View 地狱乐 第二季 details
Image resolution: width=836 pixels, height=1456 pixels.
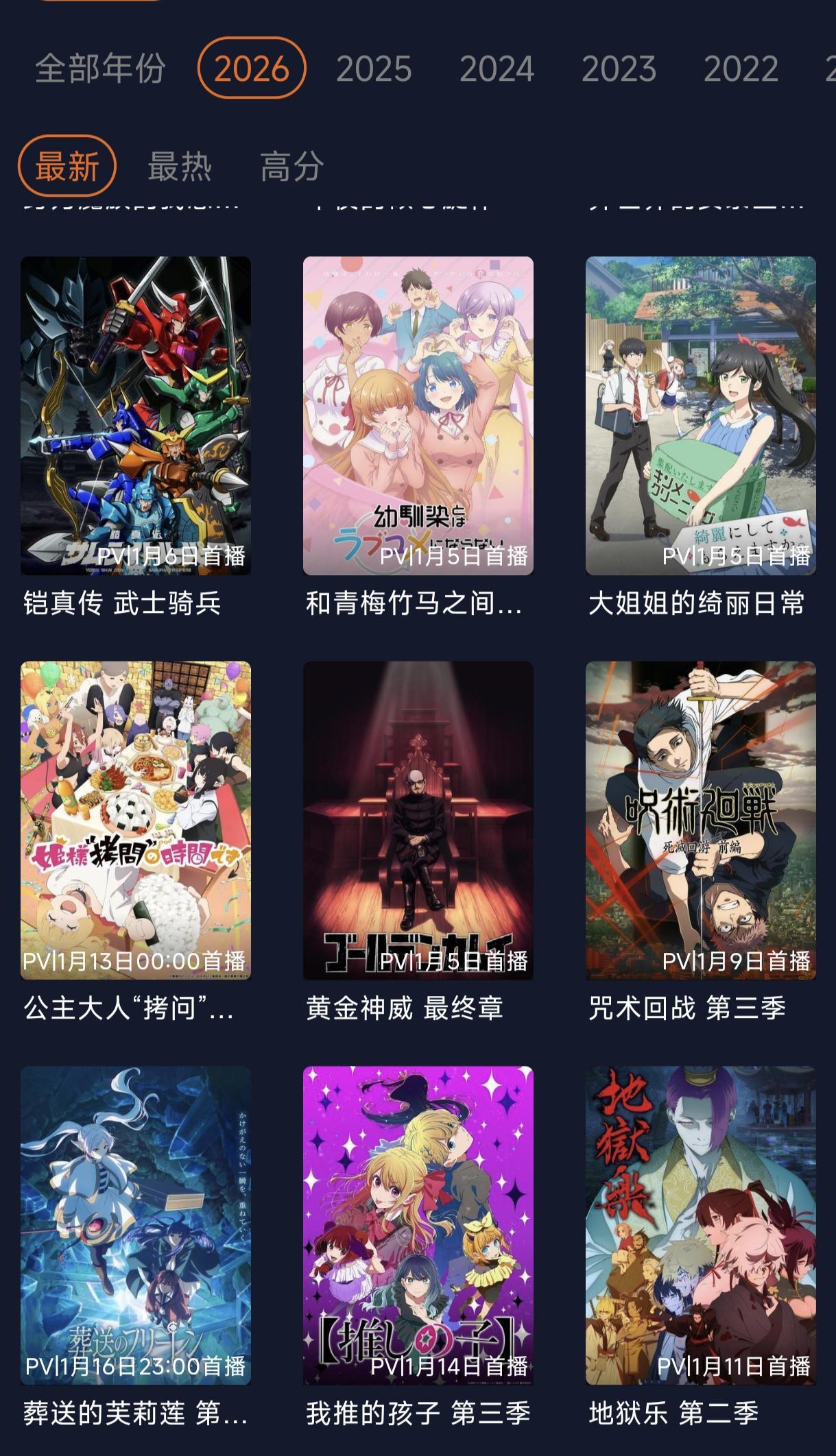700,1224
